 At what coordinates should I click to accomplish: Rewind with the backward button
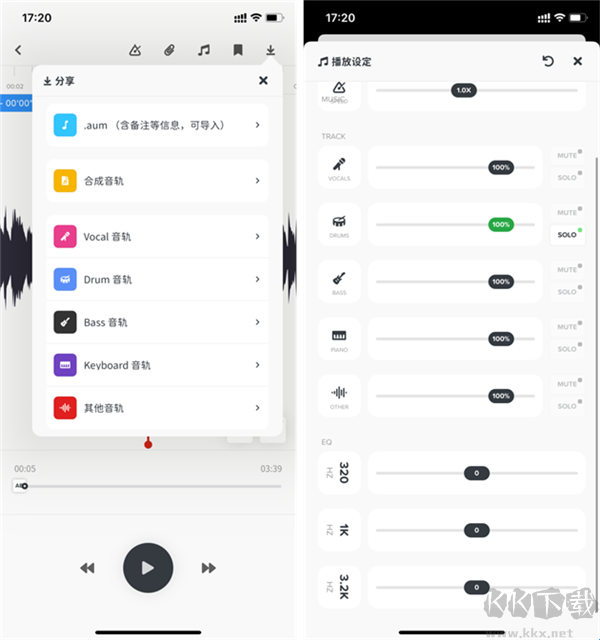point(87,568)
